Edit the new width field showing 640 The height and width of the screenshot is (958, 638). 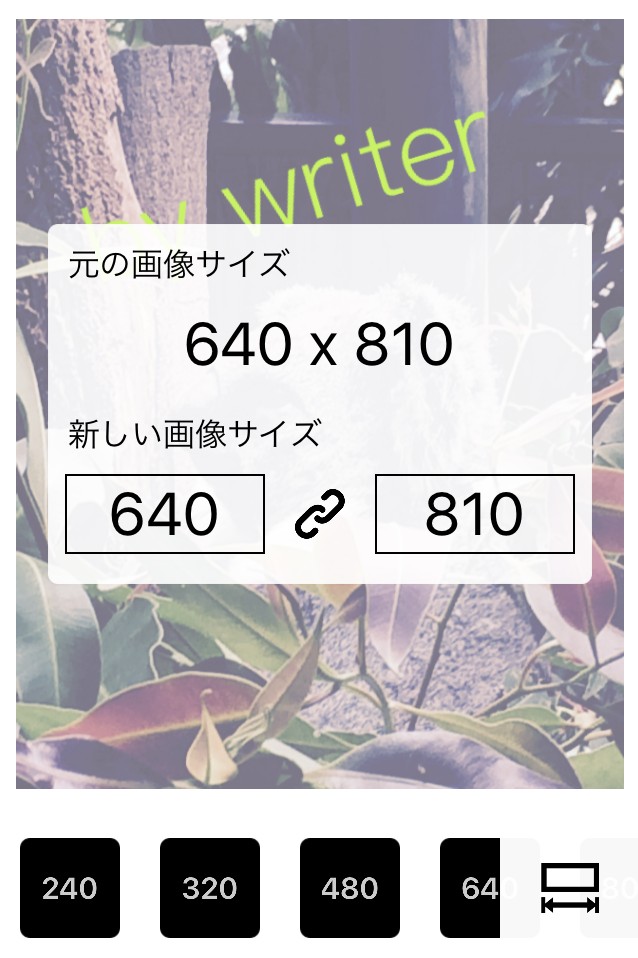165,514
